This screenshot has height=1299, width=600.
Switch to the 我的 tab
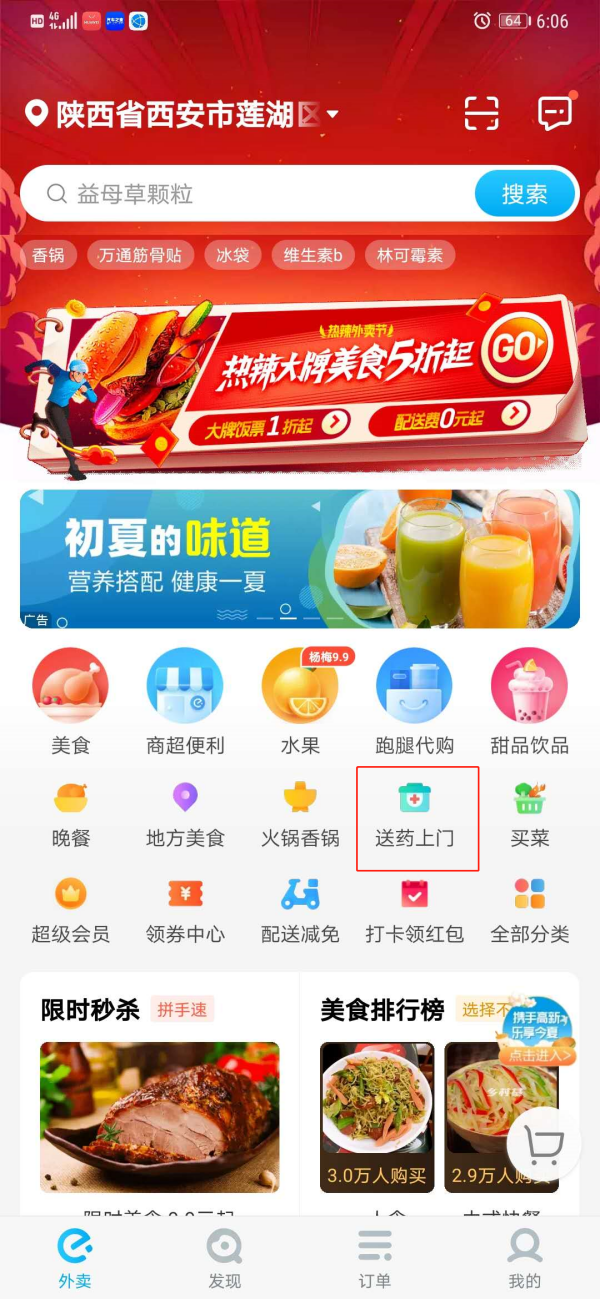[x=524, y=1258]
